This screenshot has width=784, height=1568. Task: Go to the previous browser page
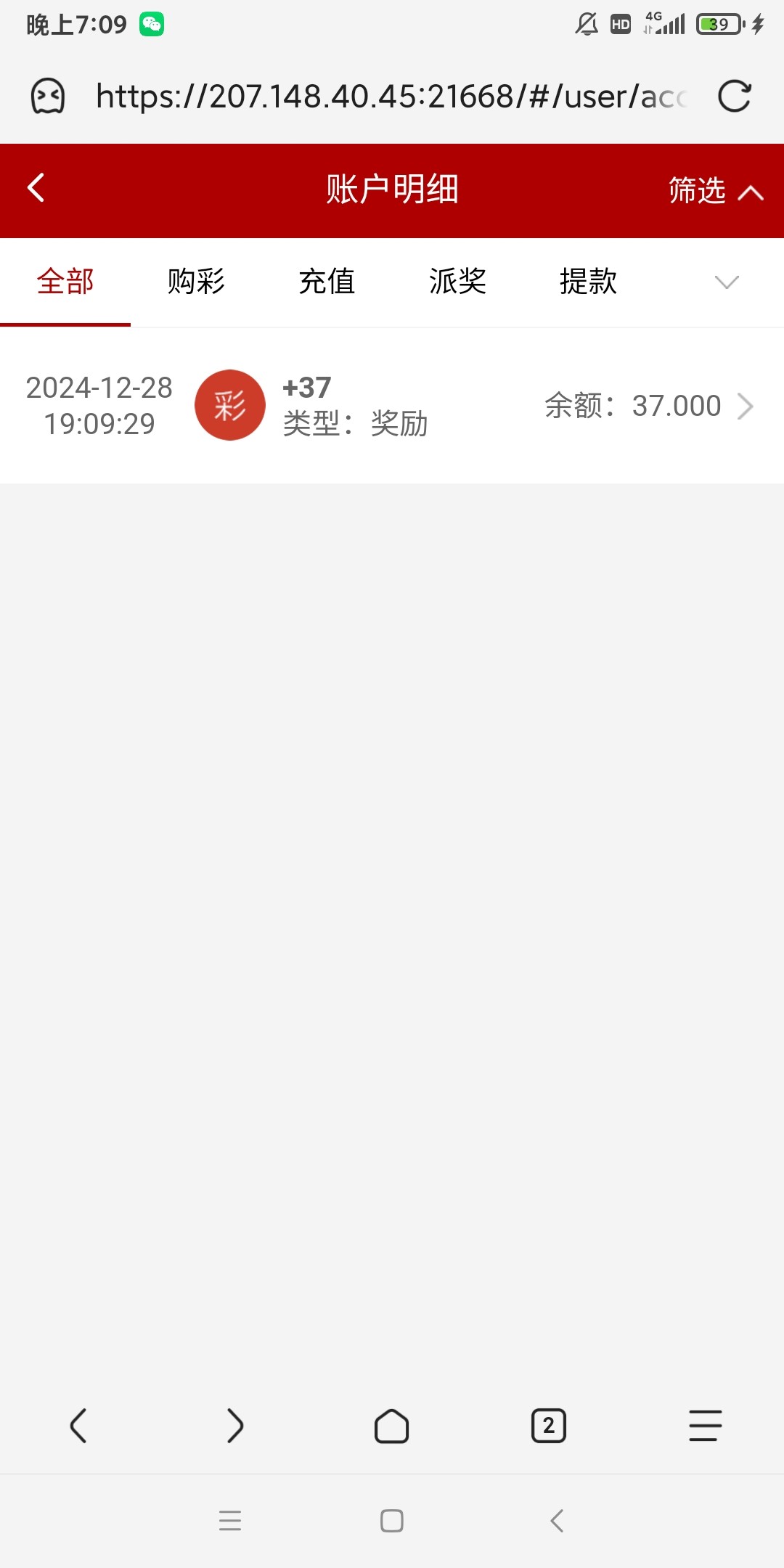point(78,1426)
